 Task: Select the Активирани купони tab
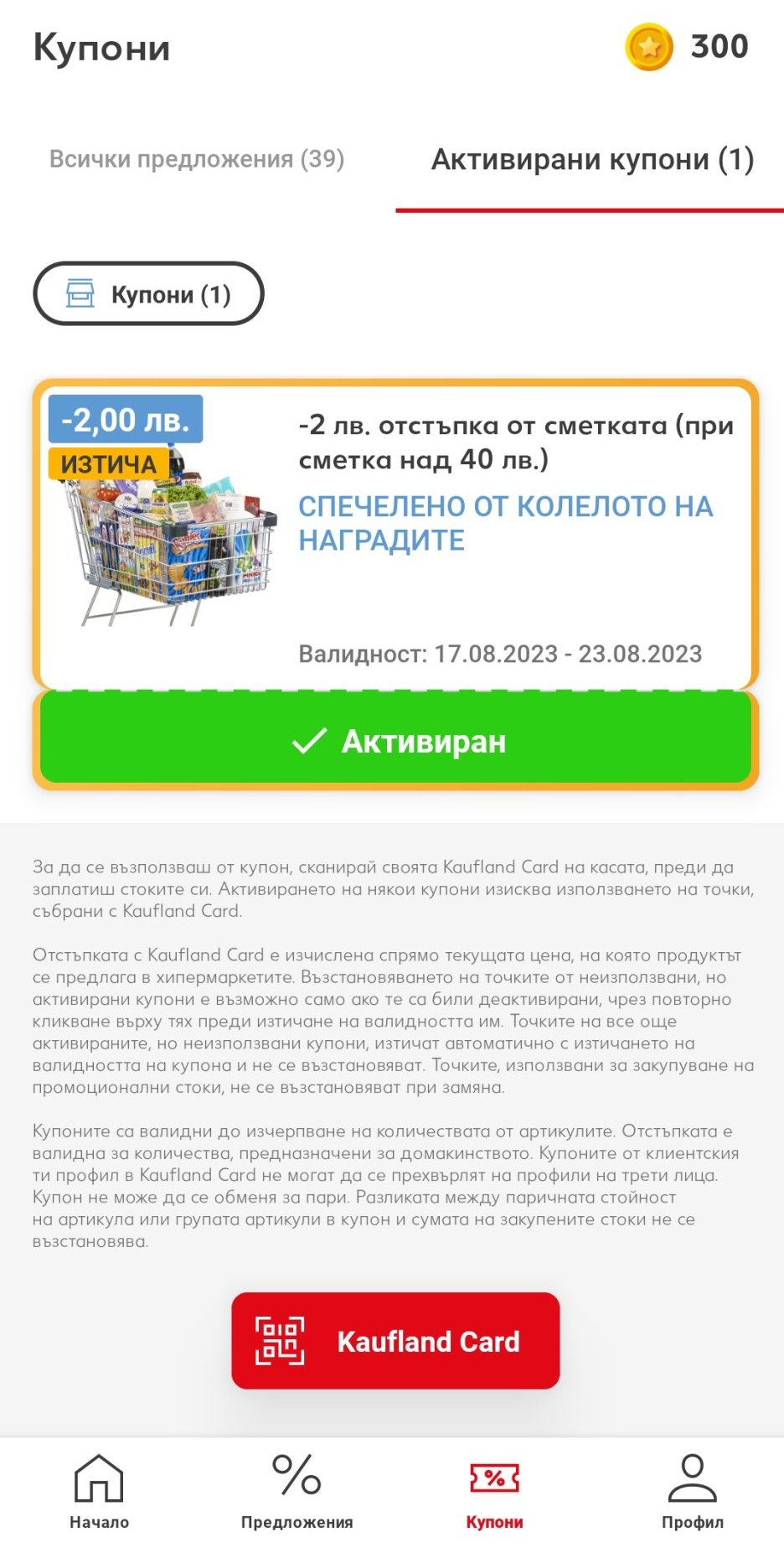[592, 159]
